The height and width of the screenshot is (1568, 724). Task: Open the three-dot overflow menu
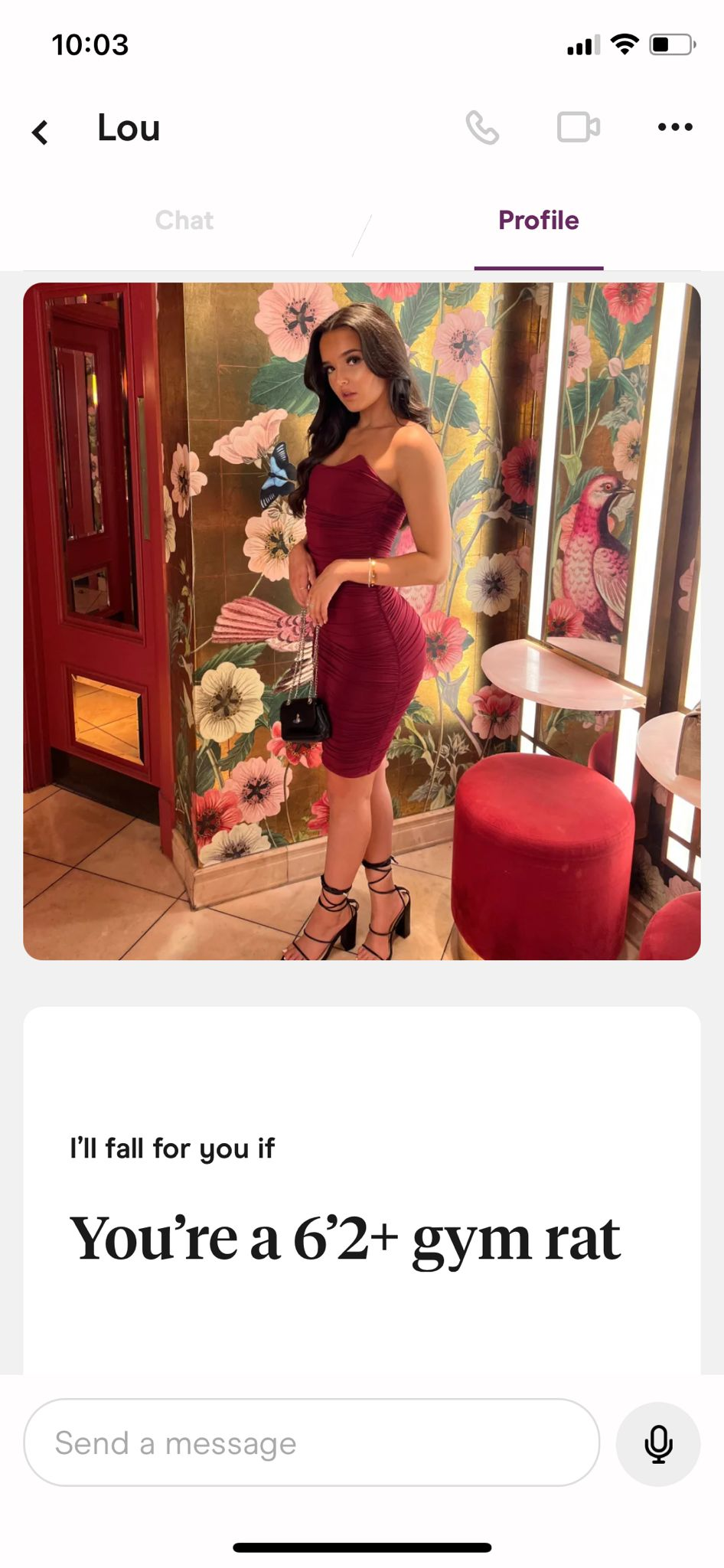675,127
